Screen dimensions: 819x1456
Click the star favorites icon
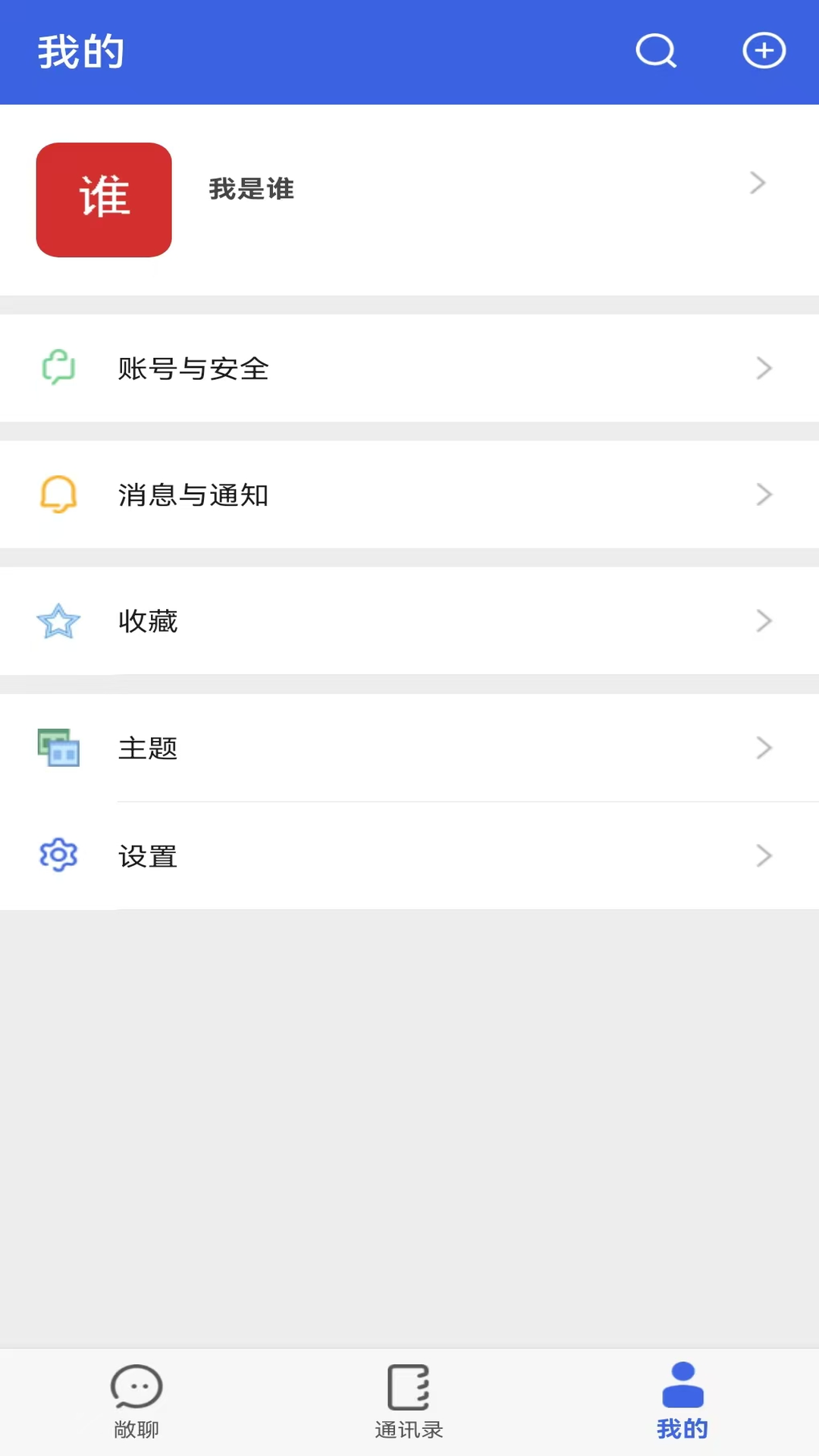[58, 621]
